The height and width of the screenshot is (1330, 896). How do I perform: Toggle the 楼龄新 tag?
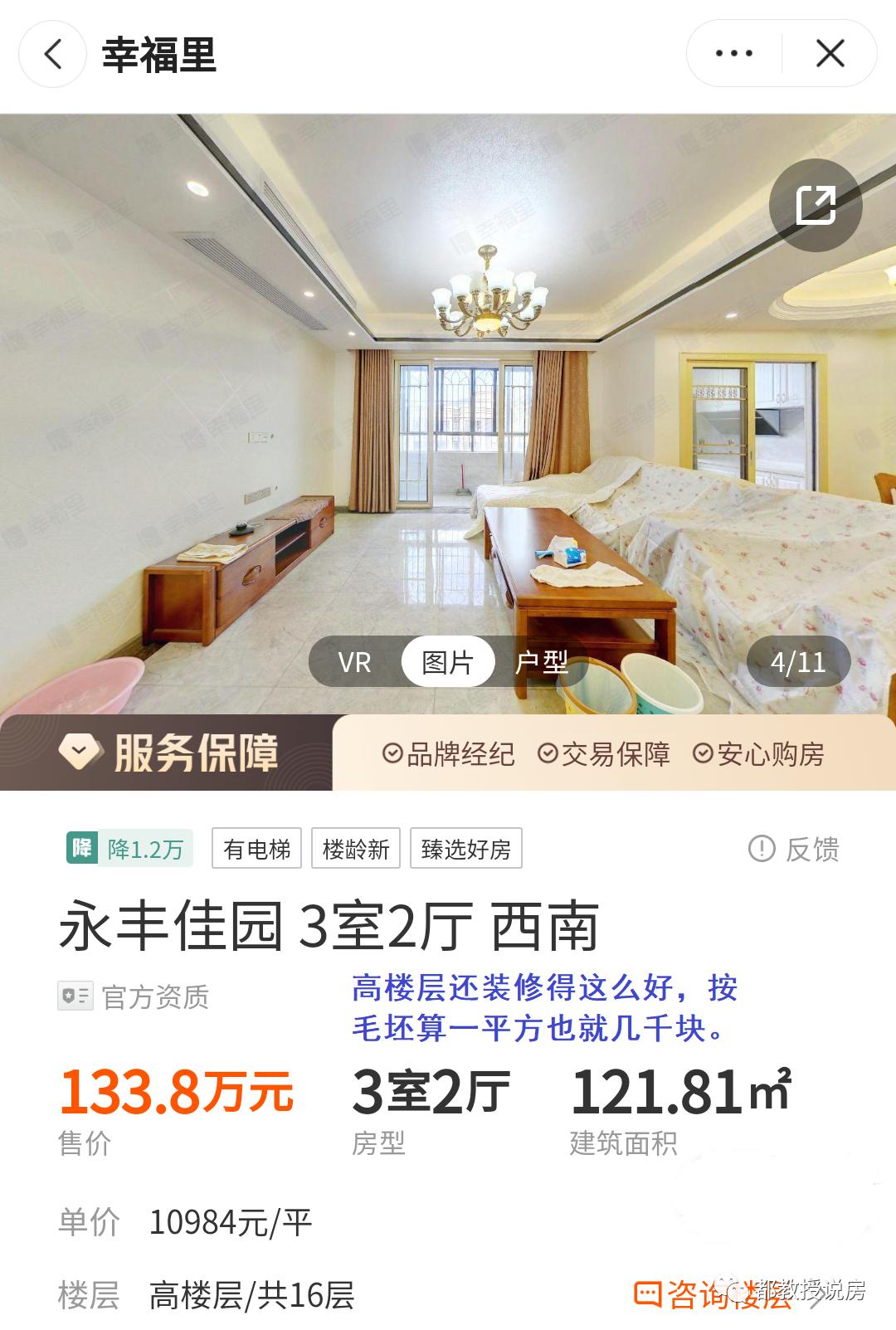[x=357, y=848]
